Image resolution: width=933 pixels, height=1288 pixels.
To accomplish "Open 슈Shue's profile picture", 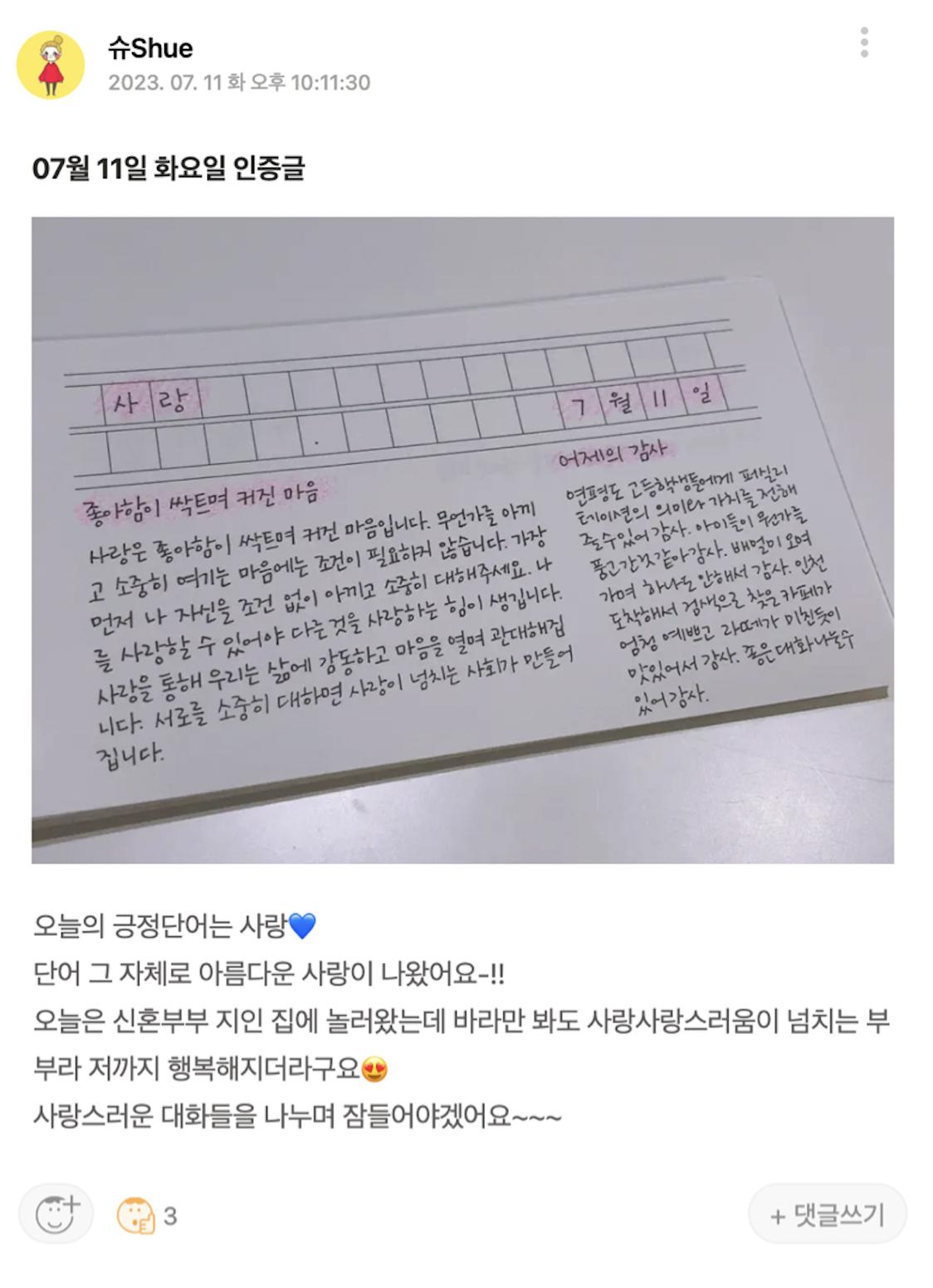I will point(51,65).
